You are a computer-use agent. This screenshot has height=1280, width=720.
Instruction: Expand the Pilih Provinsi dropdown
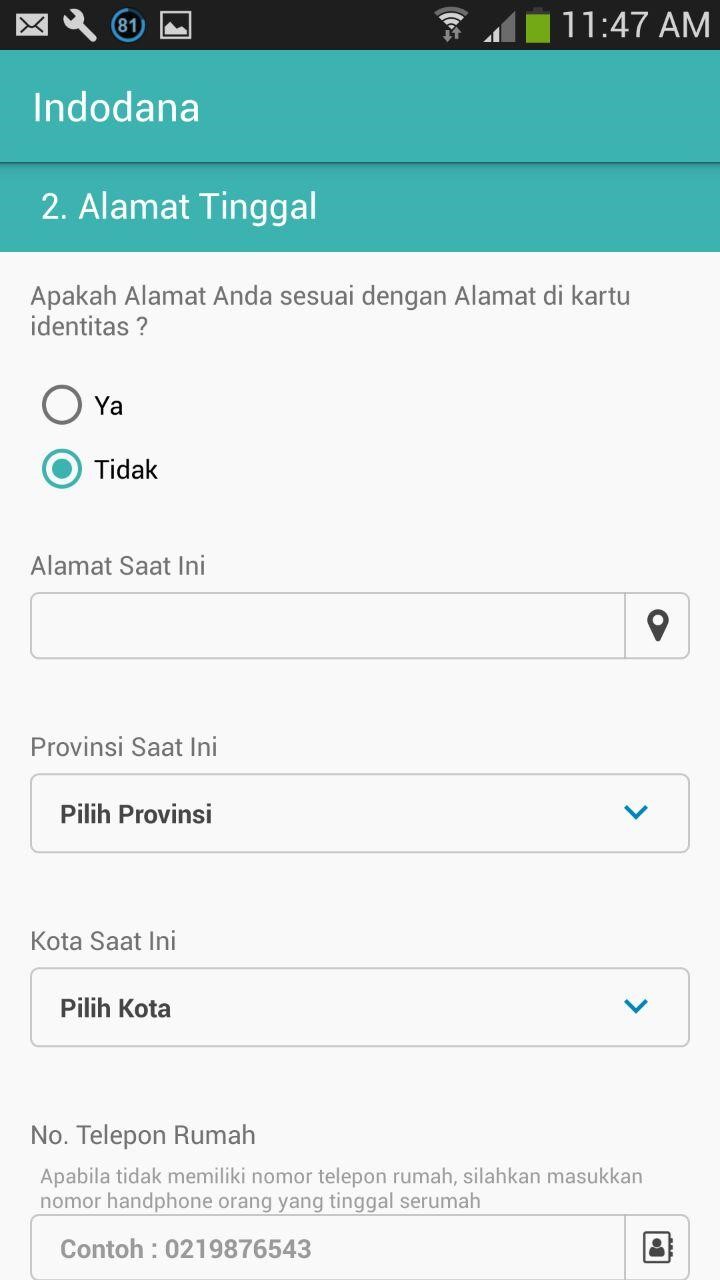click(x=360, y=813)
